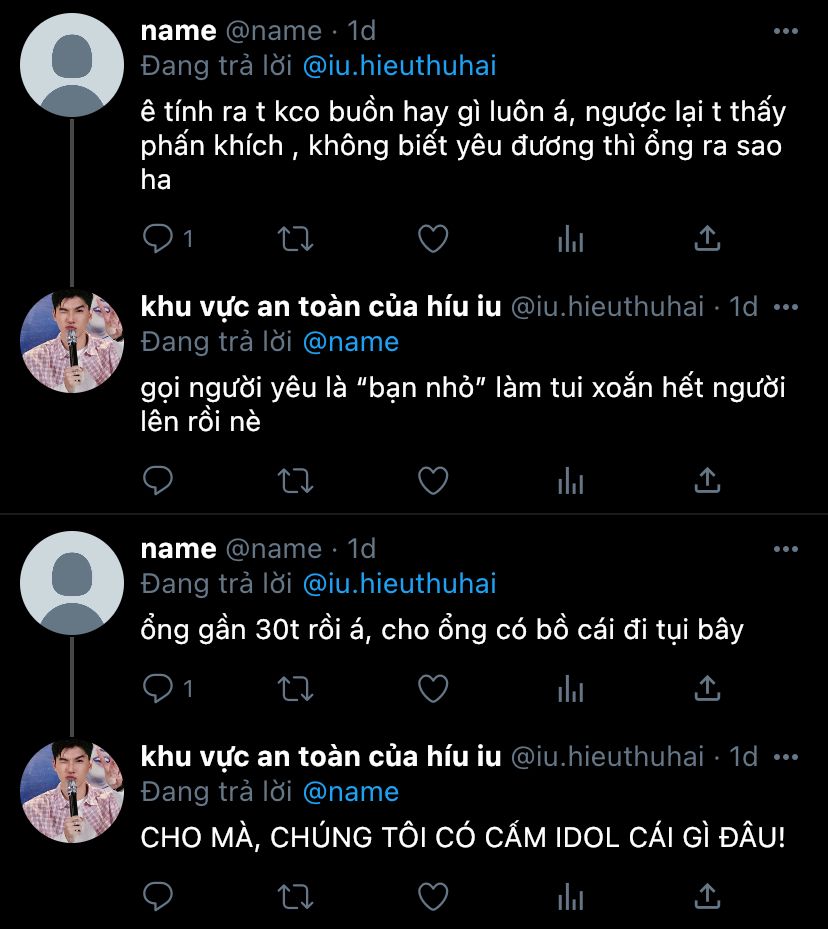Open @name mention in the 'bạn nhỏ' reply

[350, 342]
